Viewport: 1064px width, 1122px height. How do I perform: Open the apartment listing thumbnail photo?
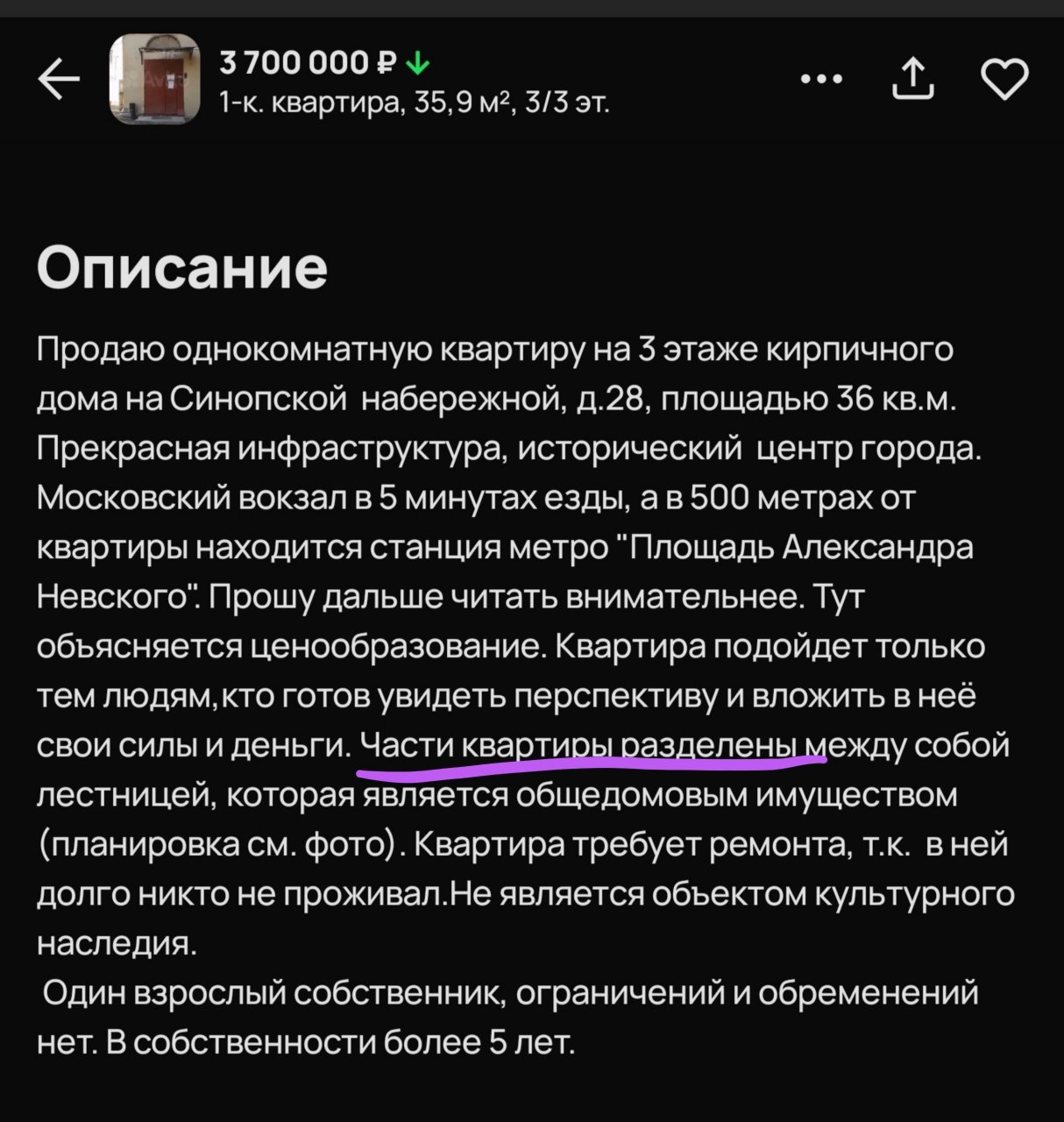[154, 80]
